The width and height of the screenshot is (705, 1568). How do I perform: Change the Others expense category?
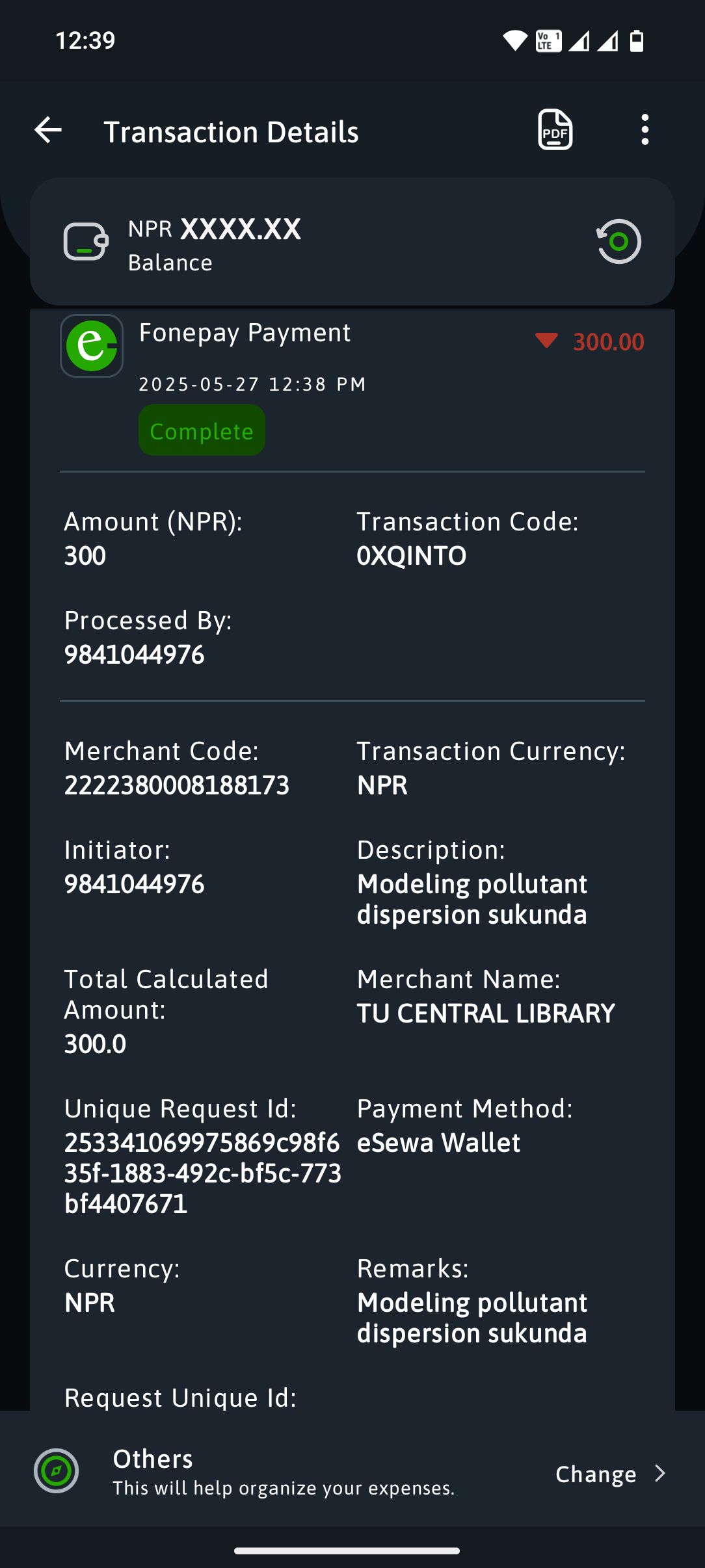(x=609, y=1474)
